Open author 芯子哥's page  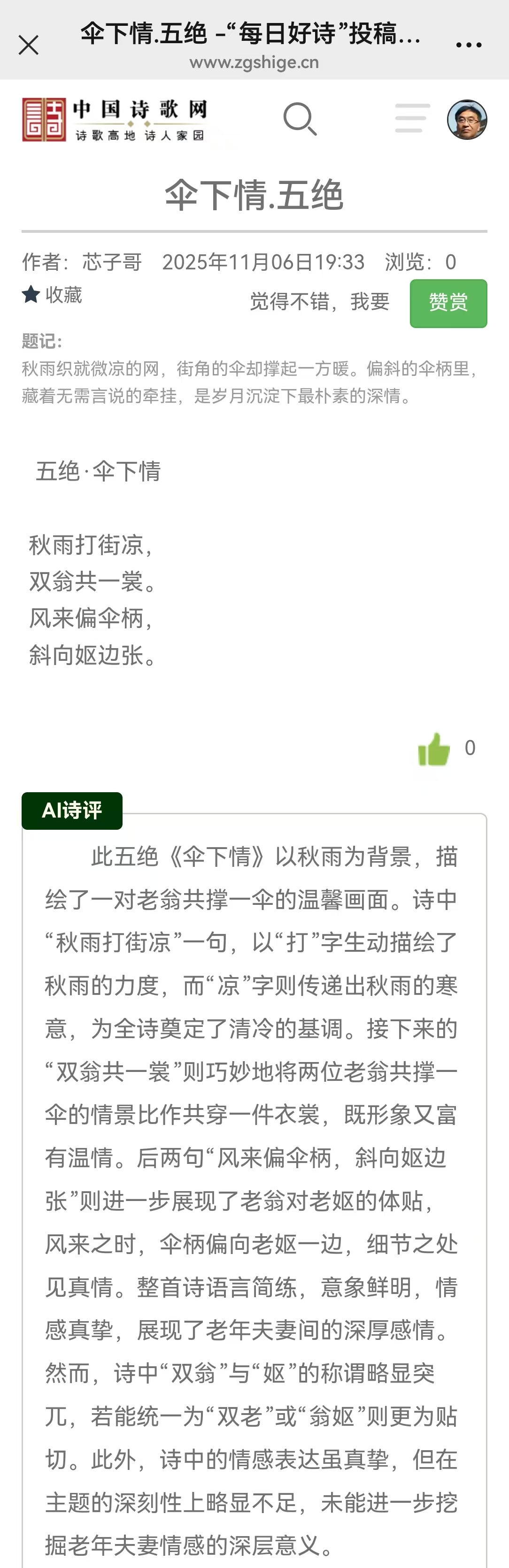112,262
